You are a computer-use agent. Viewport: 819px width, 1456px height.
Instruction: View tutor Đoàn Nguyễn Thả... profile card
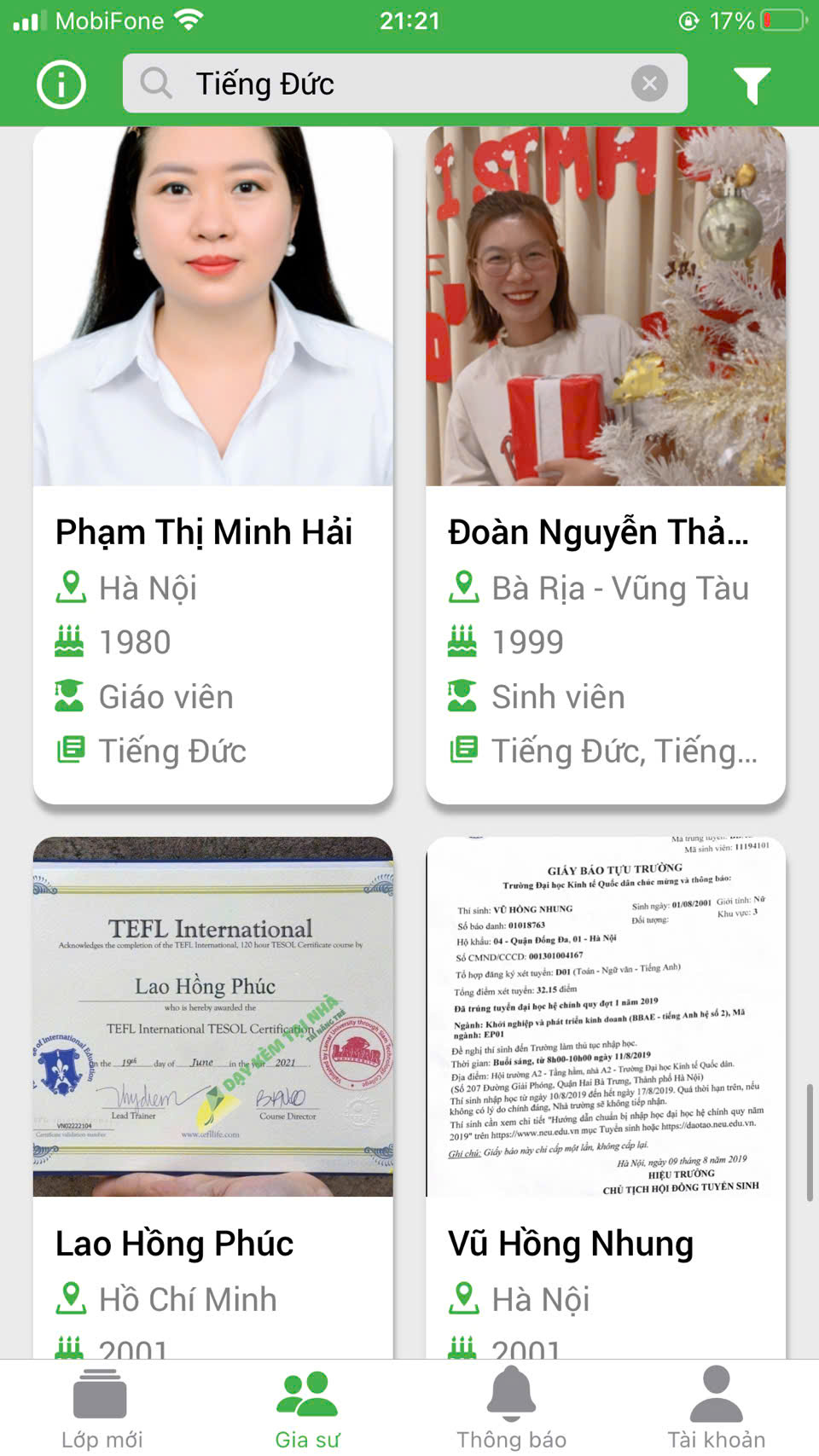pos(606,466)
